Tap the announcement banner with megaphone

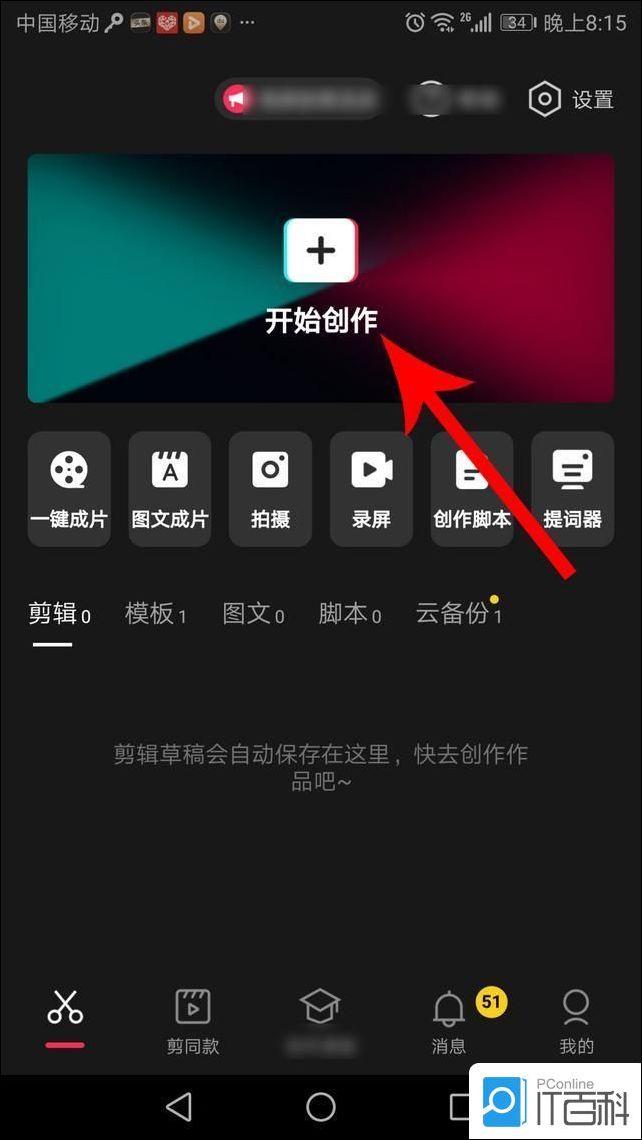tap(298, 99)
